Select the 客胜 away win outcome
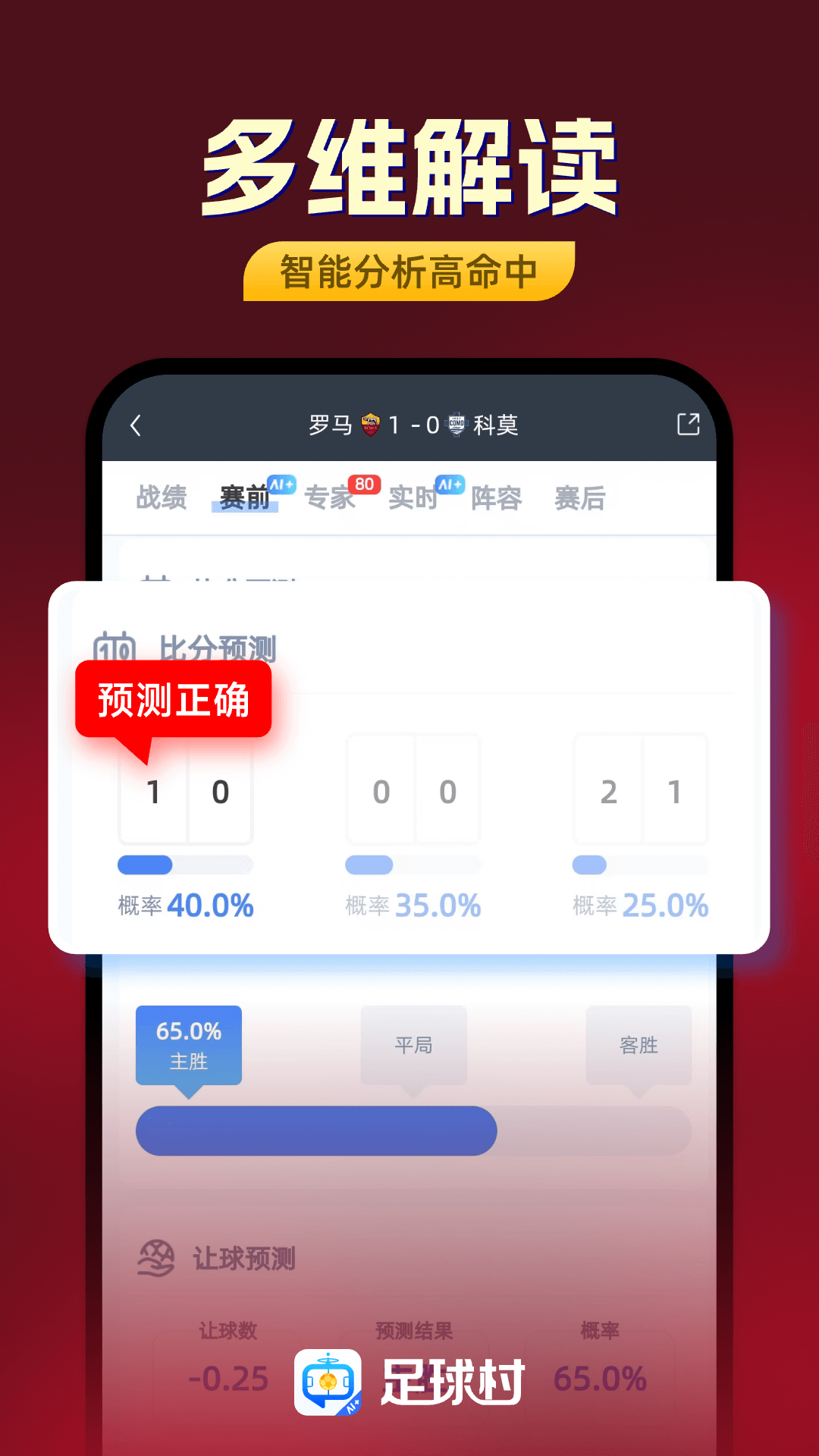 639,1044
